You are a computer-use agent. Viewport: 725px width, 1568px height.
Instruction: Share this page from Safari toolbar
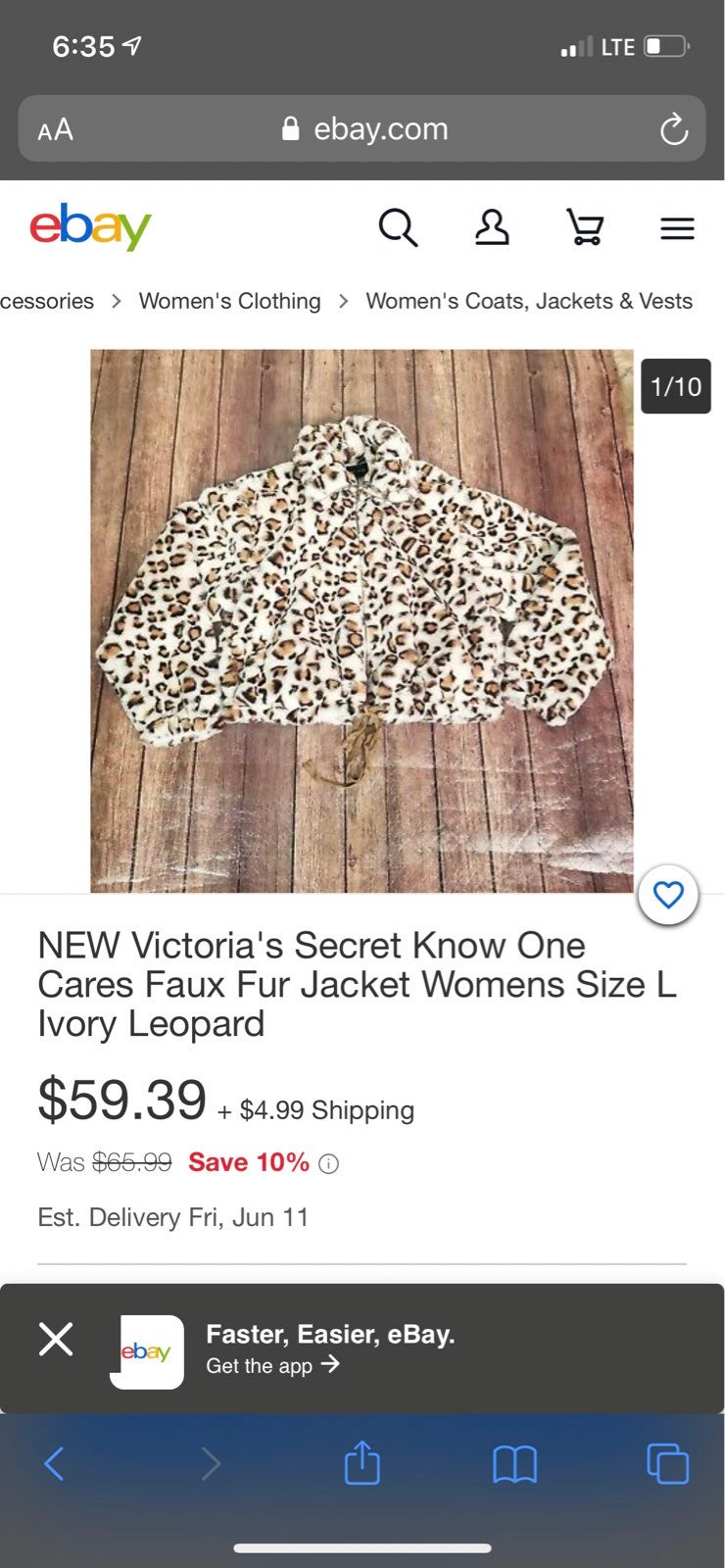(x=362, y=1462)
